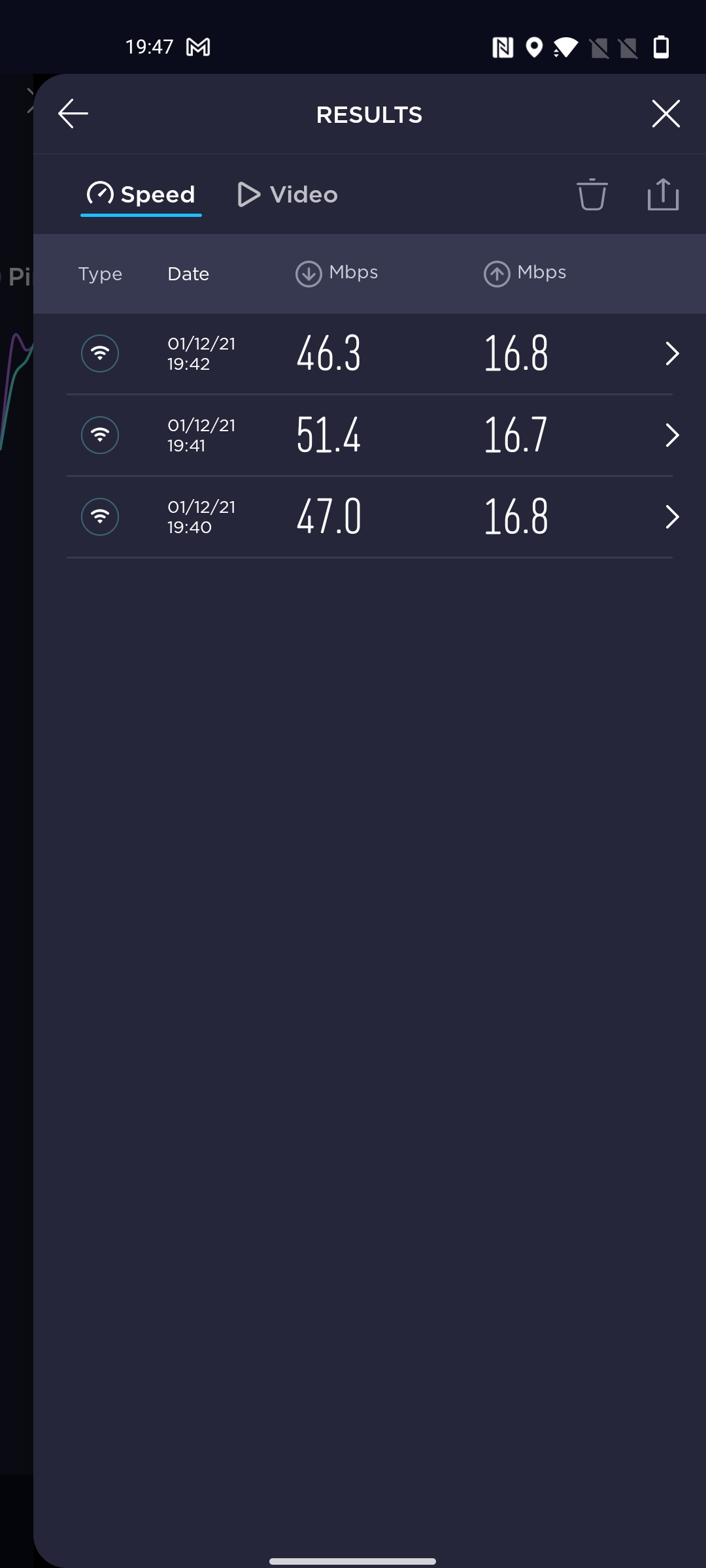Close the Results screen
The width and height of the screenshot is (706, 1568).
[x=665, y=114]
